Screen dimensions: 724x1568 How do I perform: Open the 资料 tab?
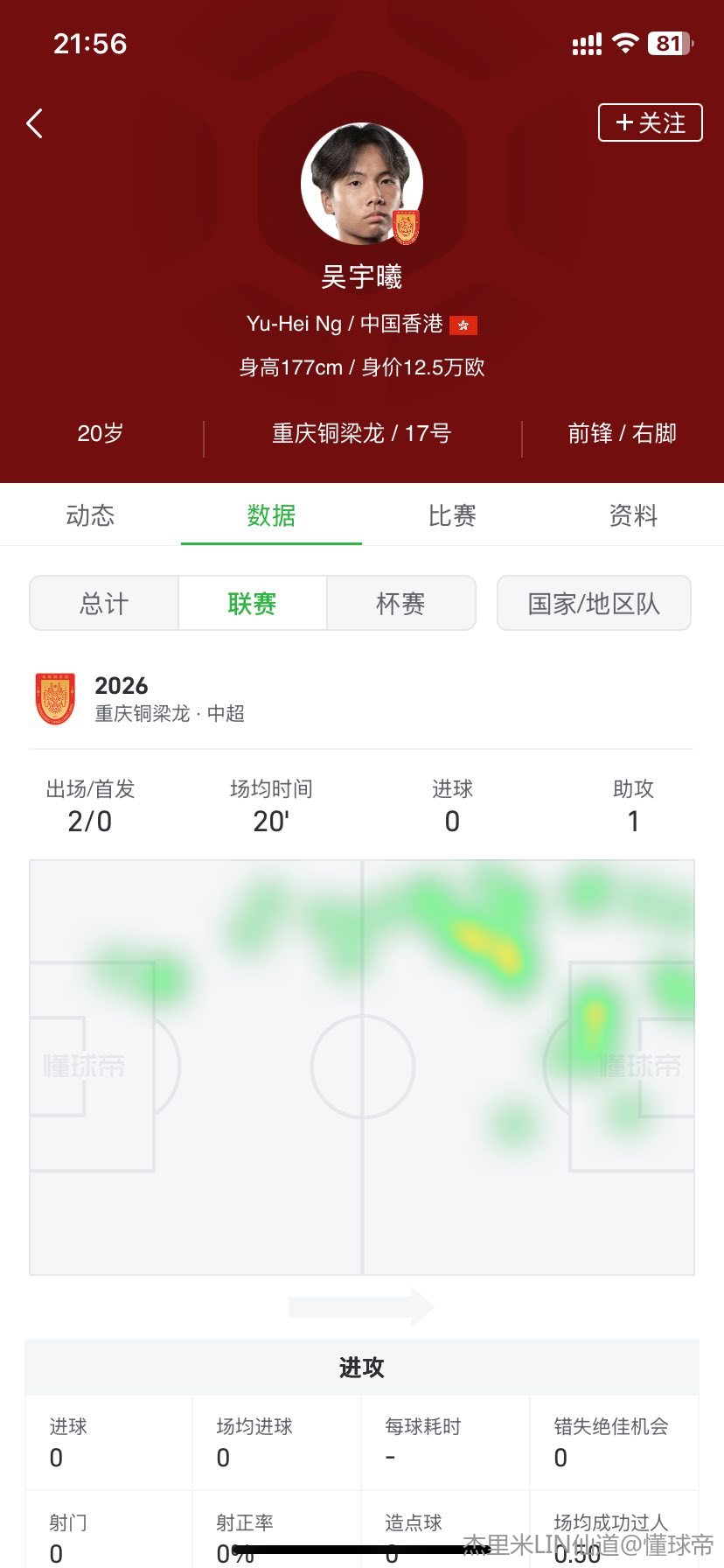[x=633, y=515]
